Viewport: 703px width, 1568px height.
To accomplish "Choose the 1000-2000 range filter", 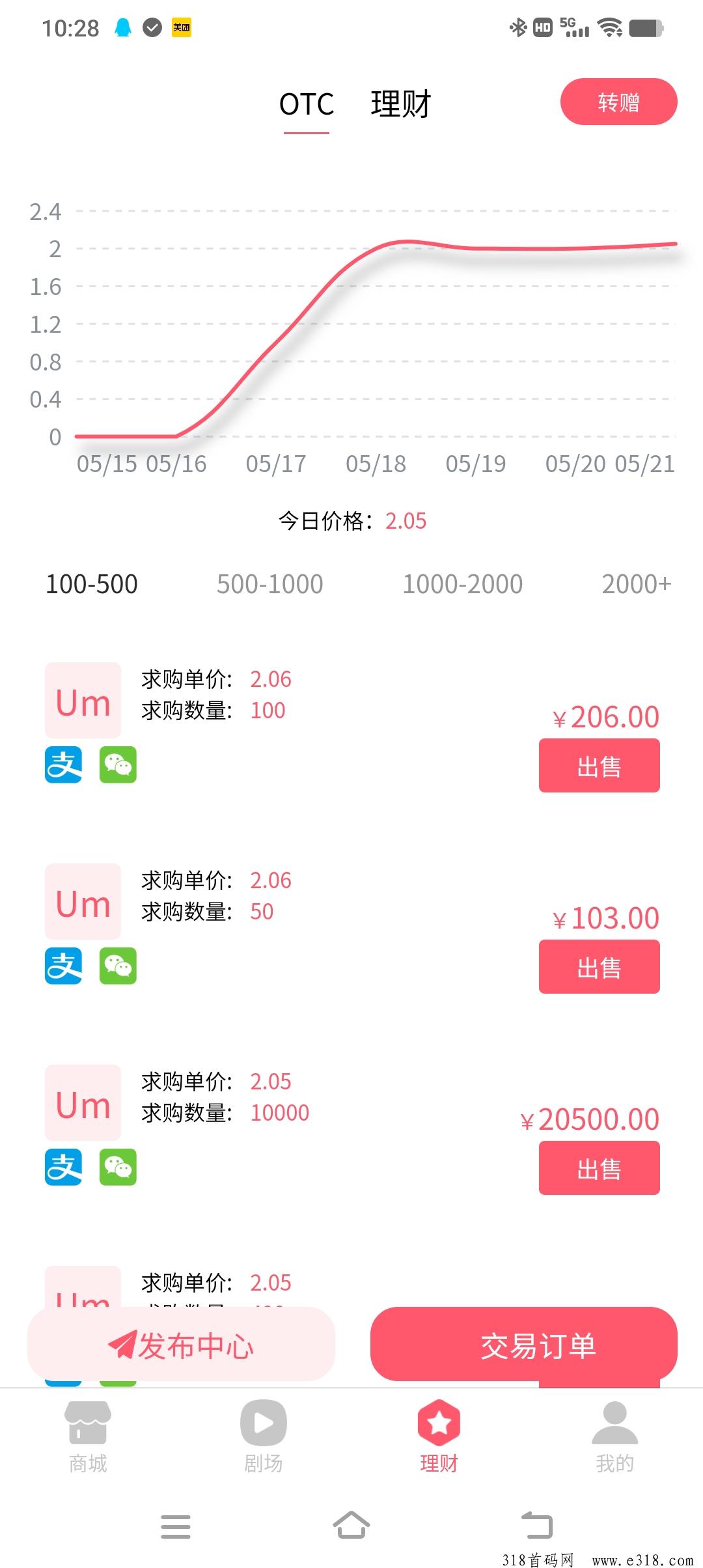I will (462, 584).
